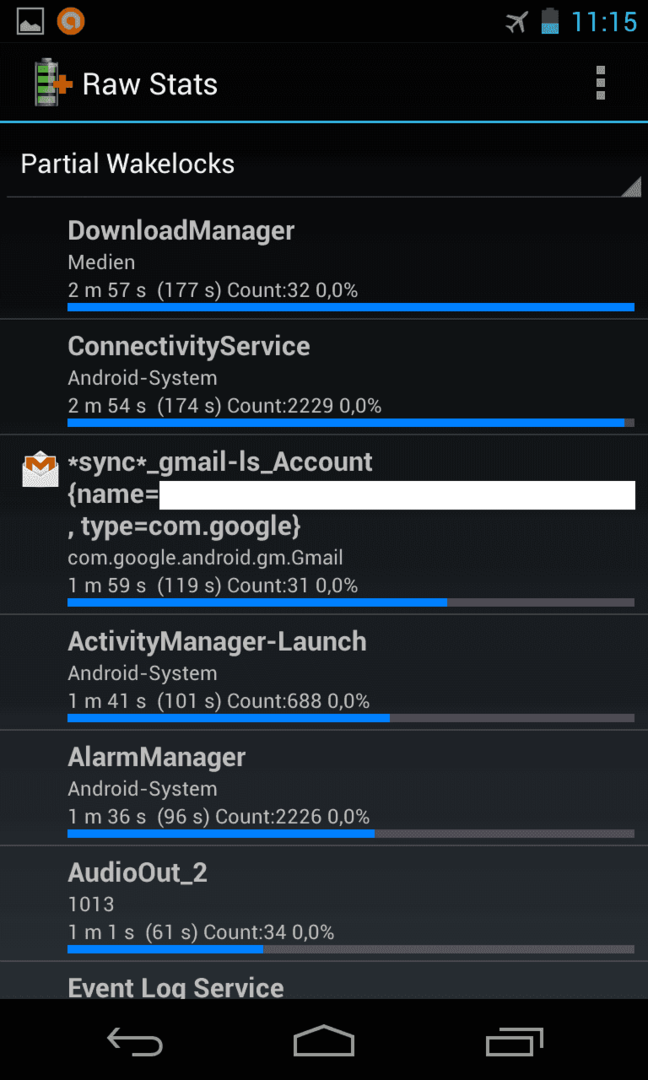Screen dimensions: 648x1080
Task: Open the AudioOut_2 wakelock row
Action: click(x=324, y=904)
